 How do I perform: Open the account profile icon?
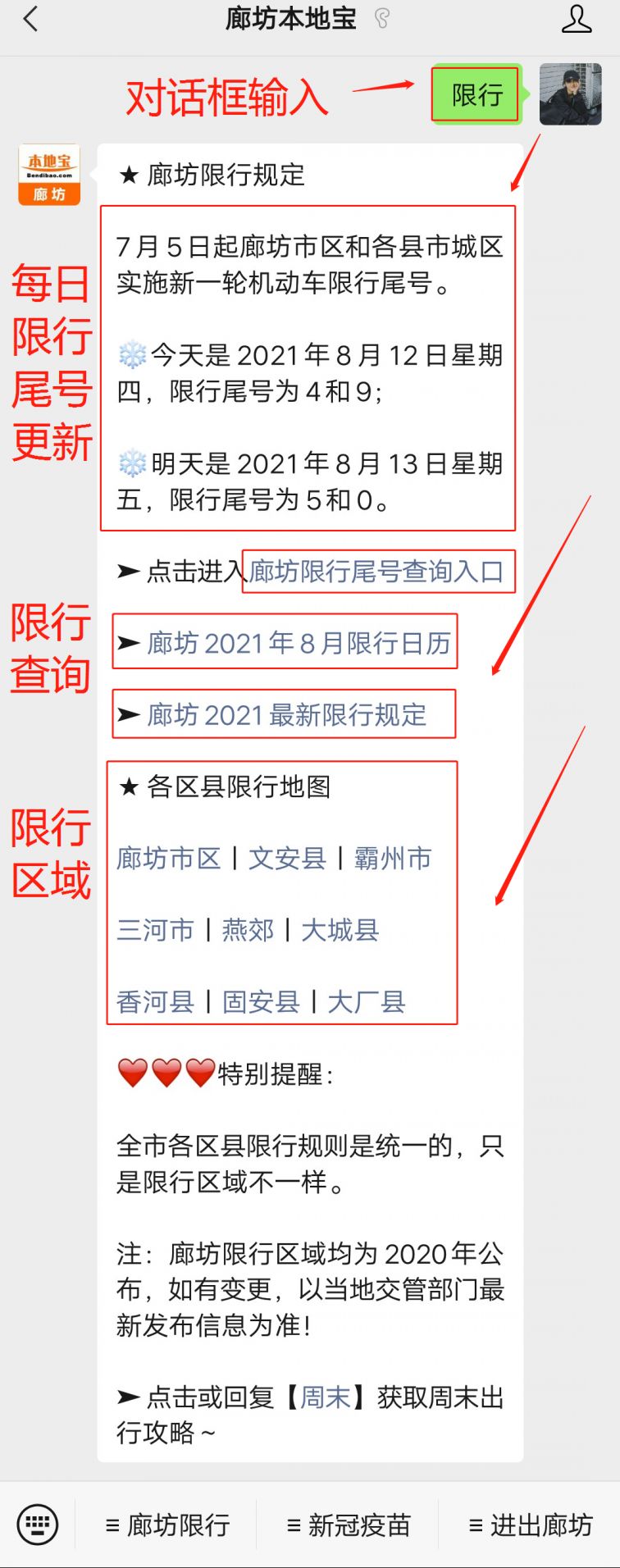pos(576,19)
